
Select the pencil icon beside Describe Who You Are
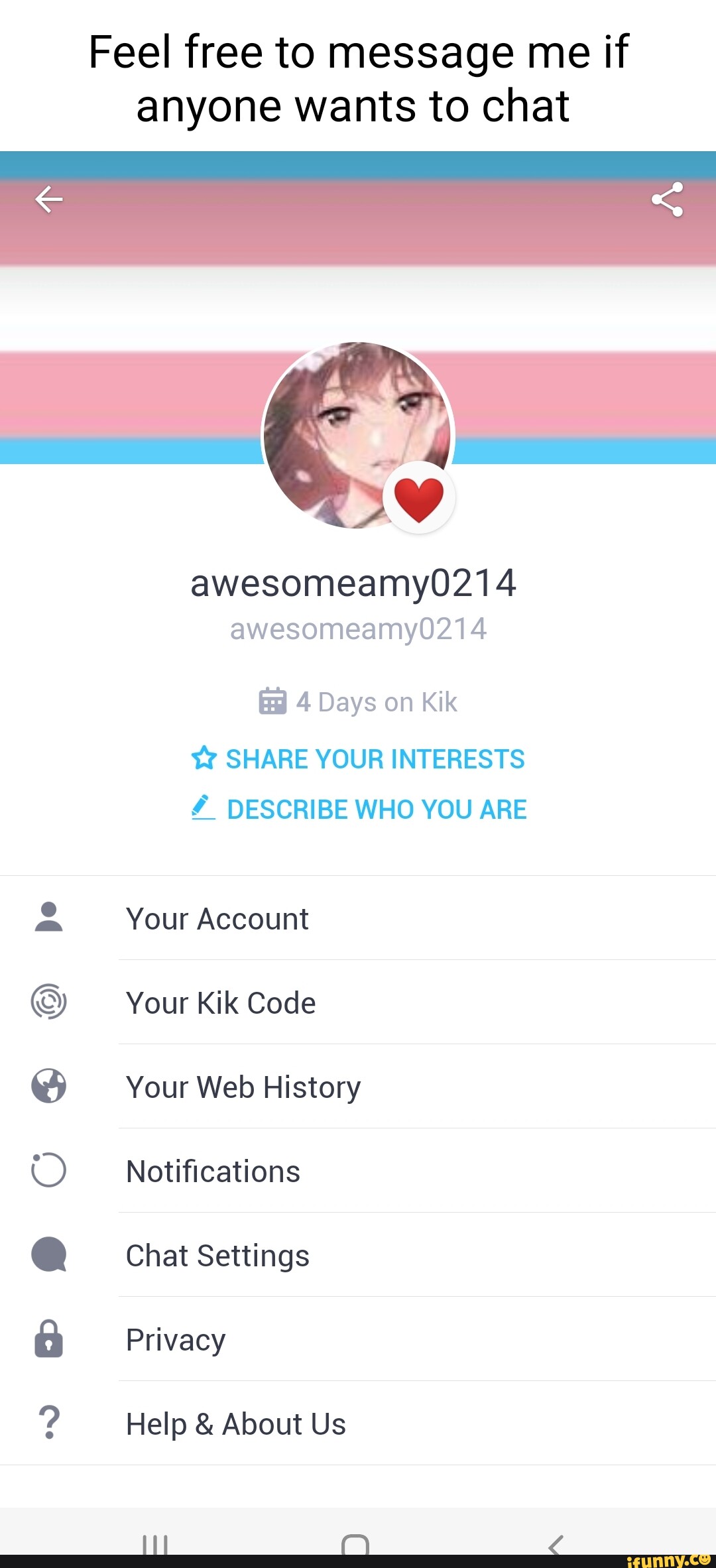pyautogui.click(x=203, y=808)
